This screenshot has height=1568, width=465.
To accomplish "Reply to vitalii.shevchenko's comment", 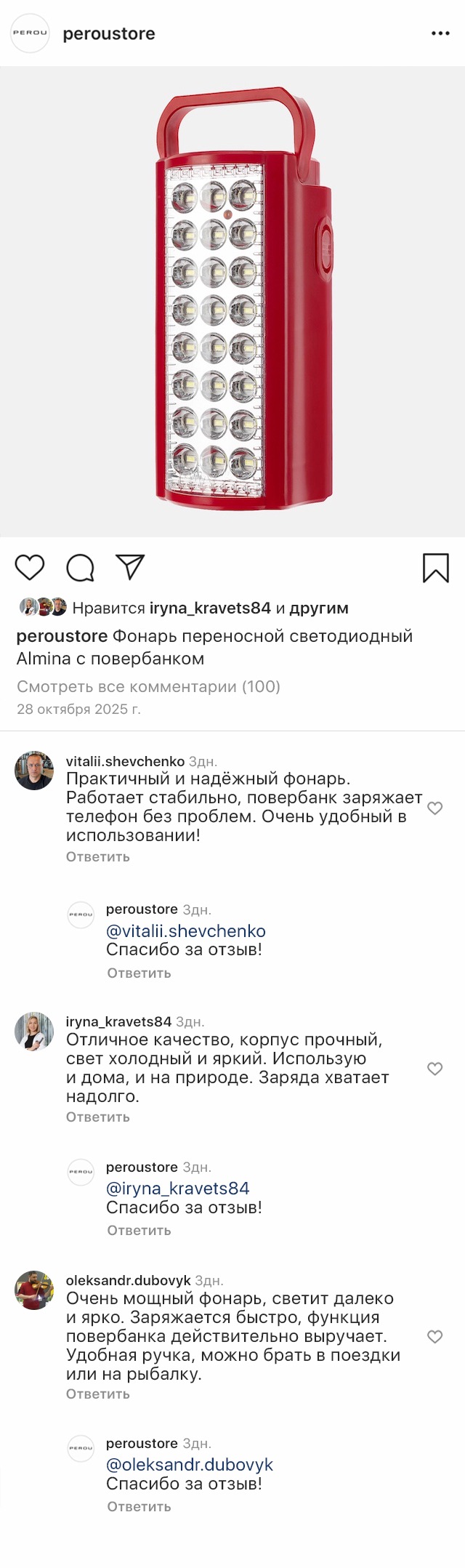I will click(98, 856).
